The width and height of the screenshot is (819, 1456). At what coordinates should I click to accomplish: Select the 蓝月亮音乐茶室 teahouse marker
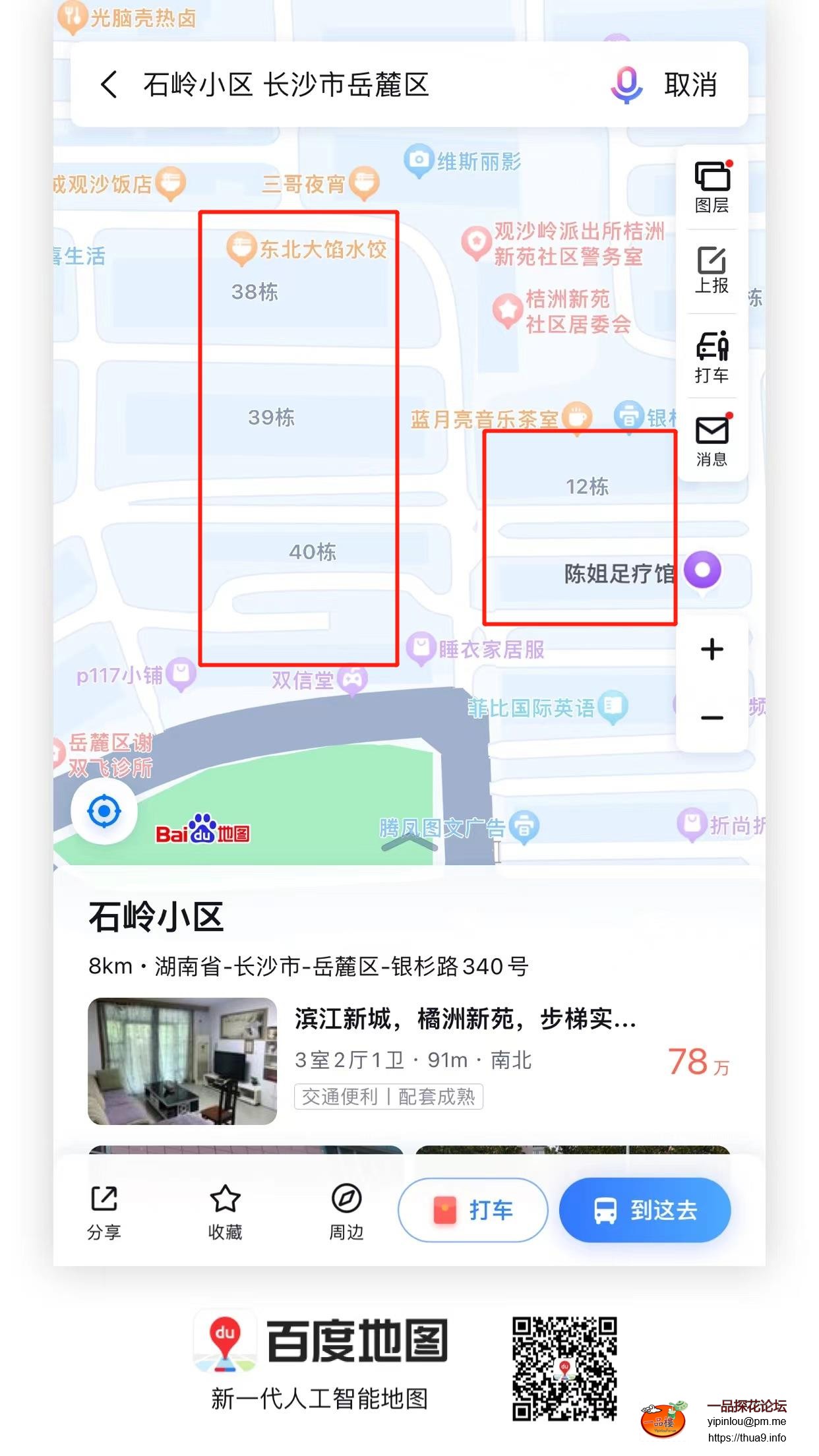click(578, 417)
